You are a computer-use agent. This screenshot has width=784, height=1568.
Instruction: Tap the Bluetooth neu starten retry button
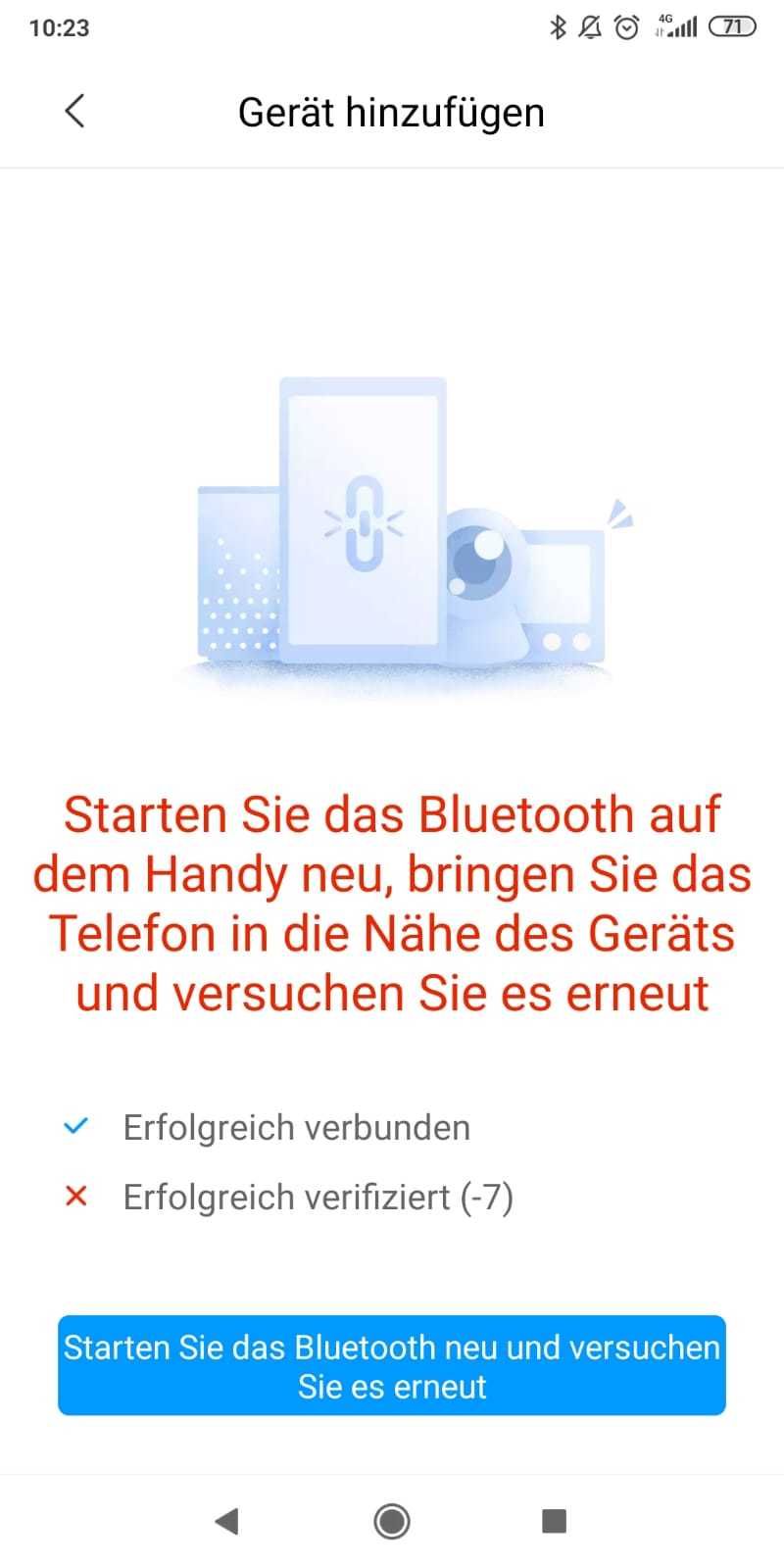click(392, 1365)
